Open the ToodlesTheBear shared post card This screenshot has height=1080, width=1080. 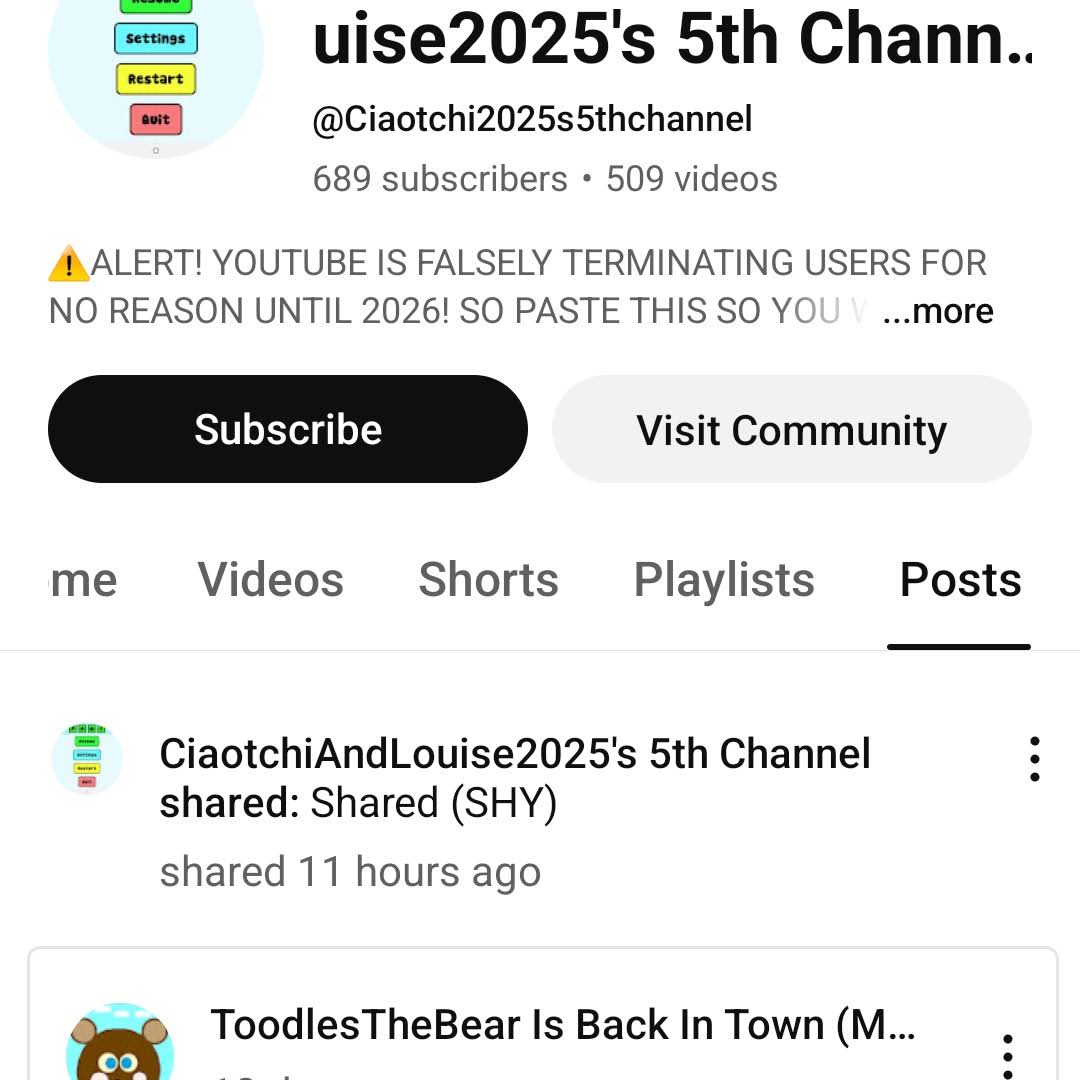560,1025
